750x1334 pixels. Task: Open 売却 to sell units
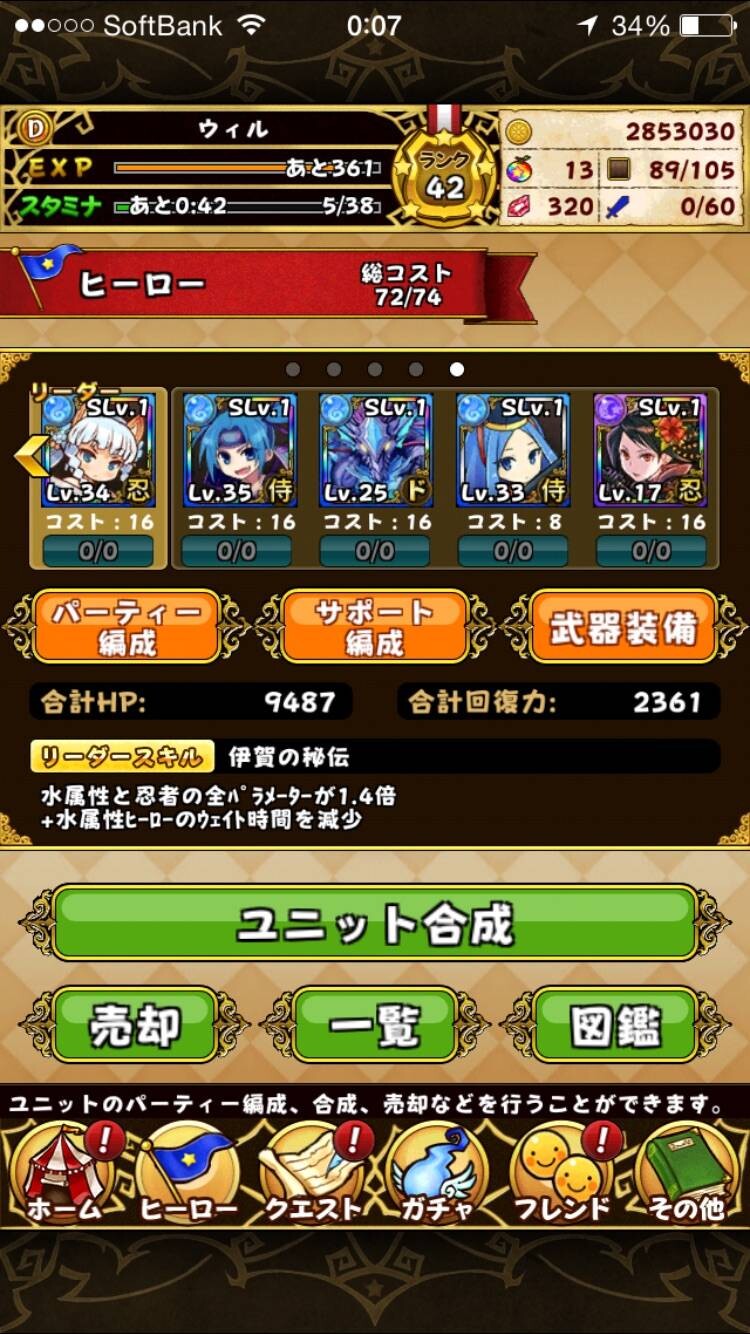(x=135, y=1026)
